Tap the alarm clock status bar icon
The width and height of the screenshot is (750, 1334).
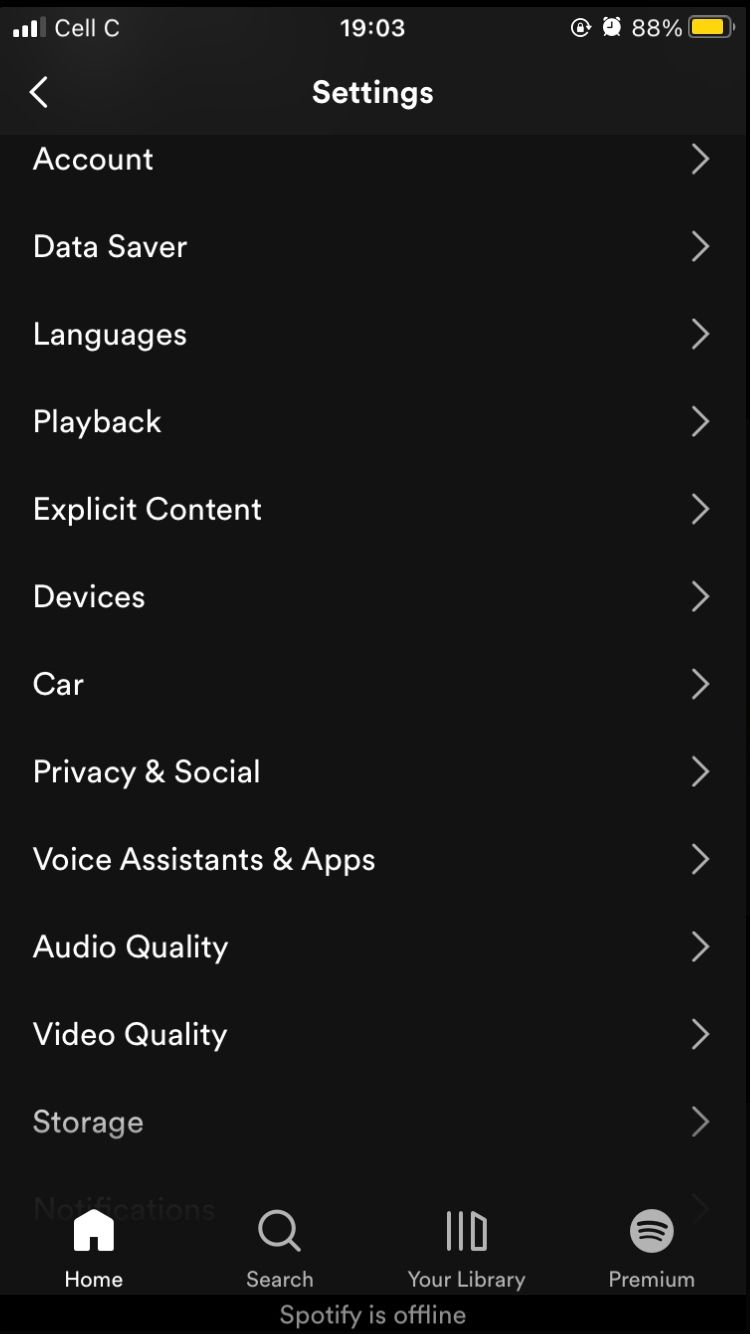pos(613,27)
